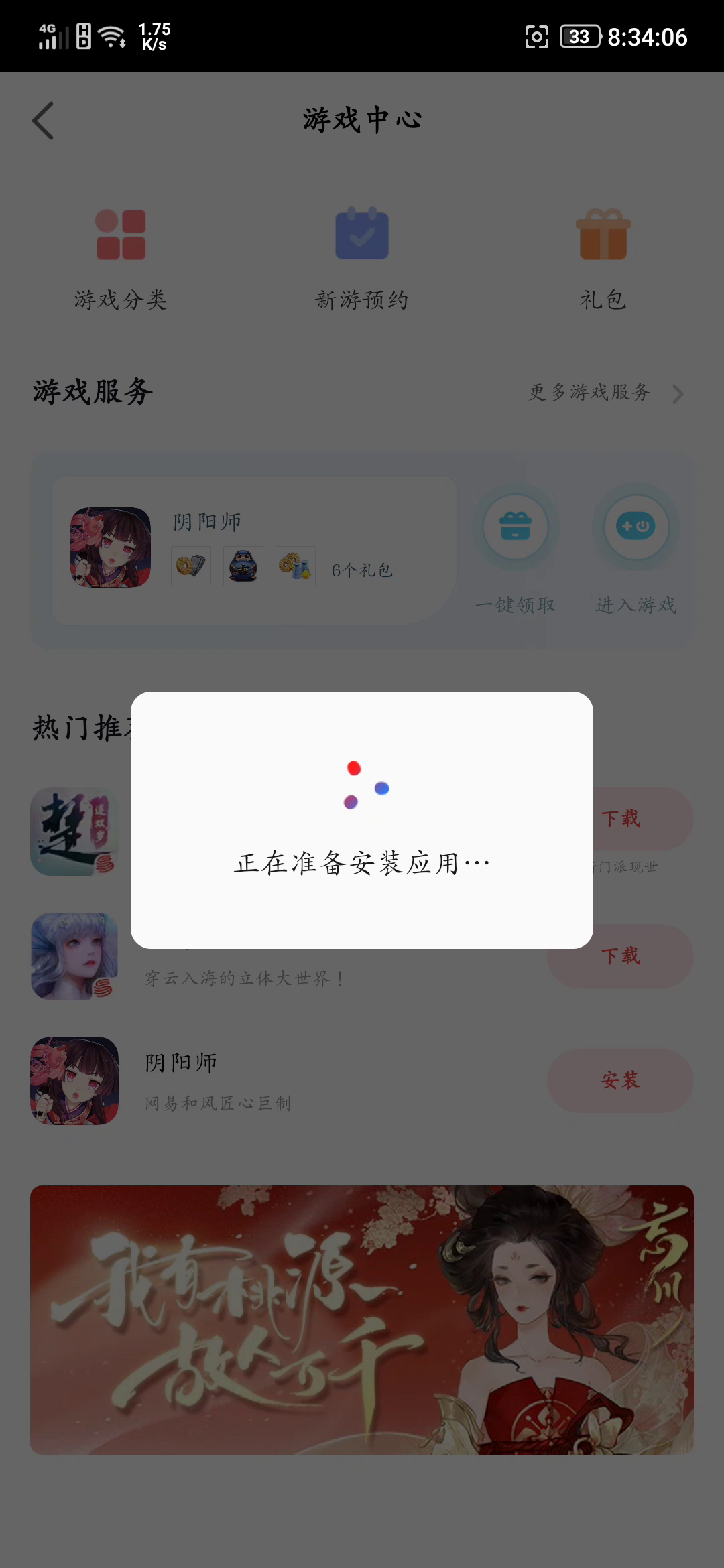724x1568 pixels.
Task: Install 阴阳师 via the 安装 button
Action: (x=620, y=1080)
